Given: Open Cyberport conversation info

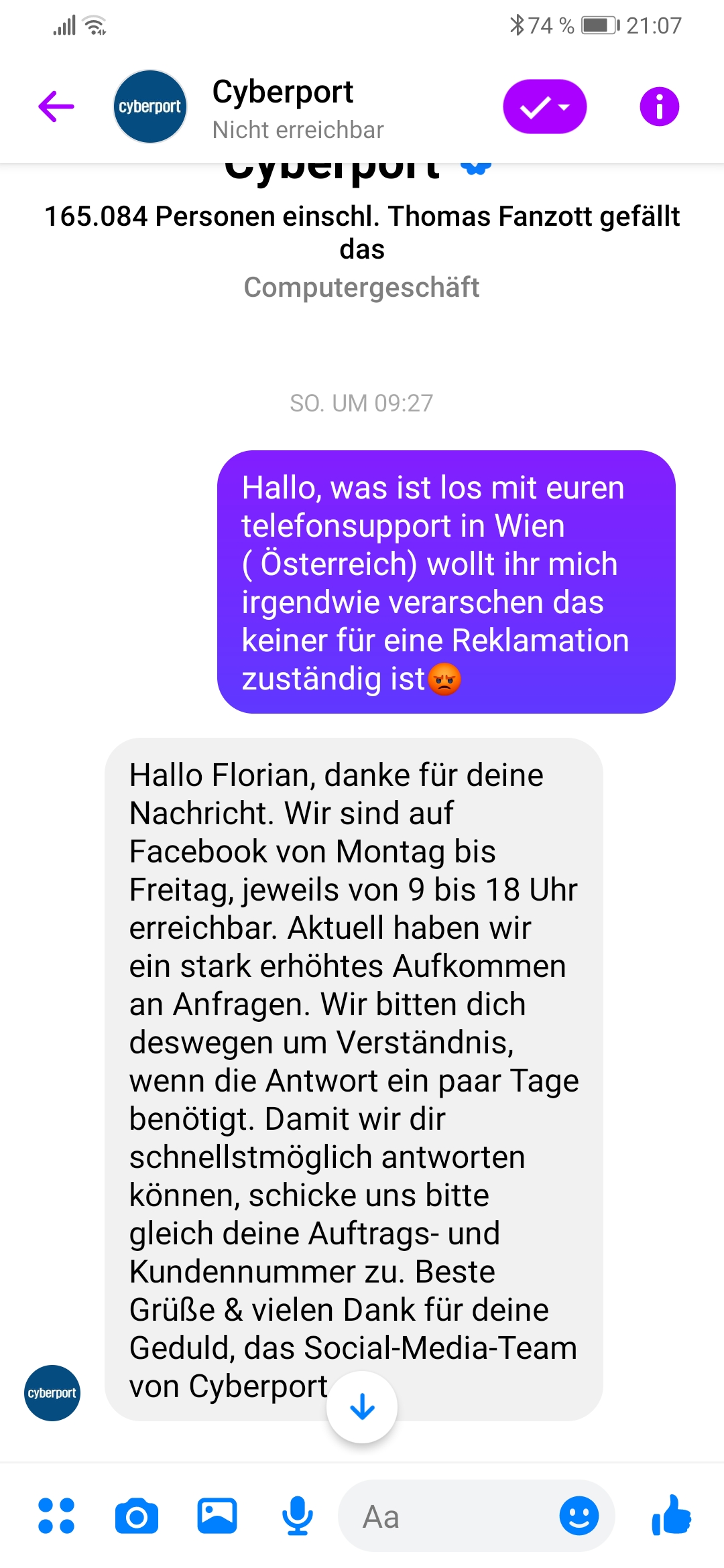Looking at the screenshot, I should tap(659, 107).
